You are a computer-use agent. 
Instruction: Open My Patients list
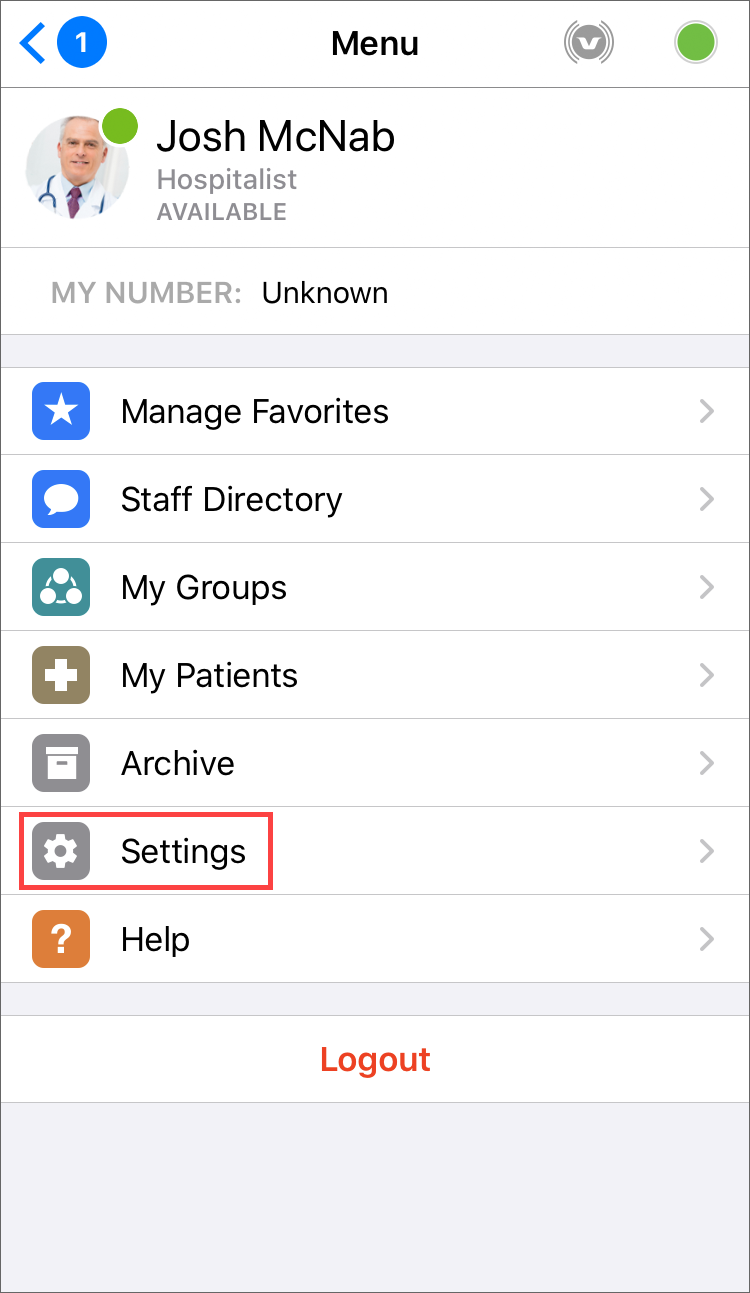(375, 675)
